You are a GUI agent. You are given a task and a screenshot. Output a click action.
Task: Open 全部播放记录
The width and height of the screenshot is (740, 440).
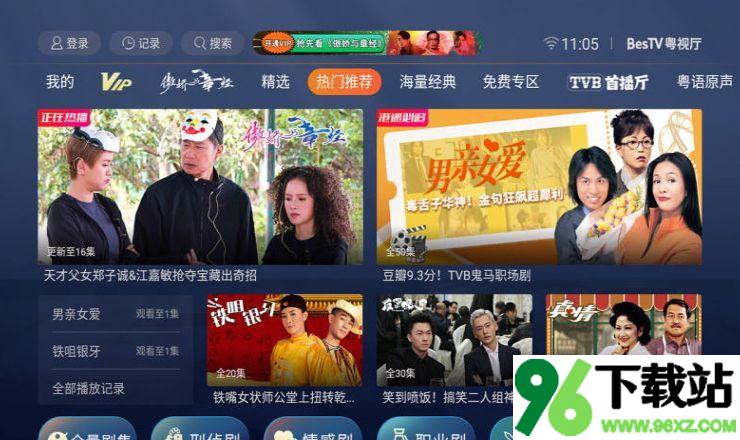coord(88,388)
